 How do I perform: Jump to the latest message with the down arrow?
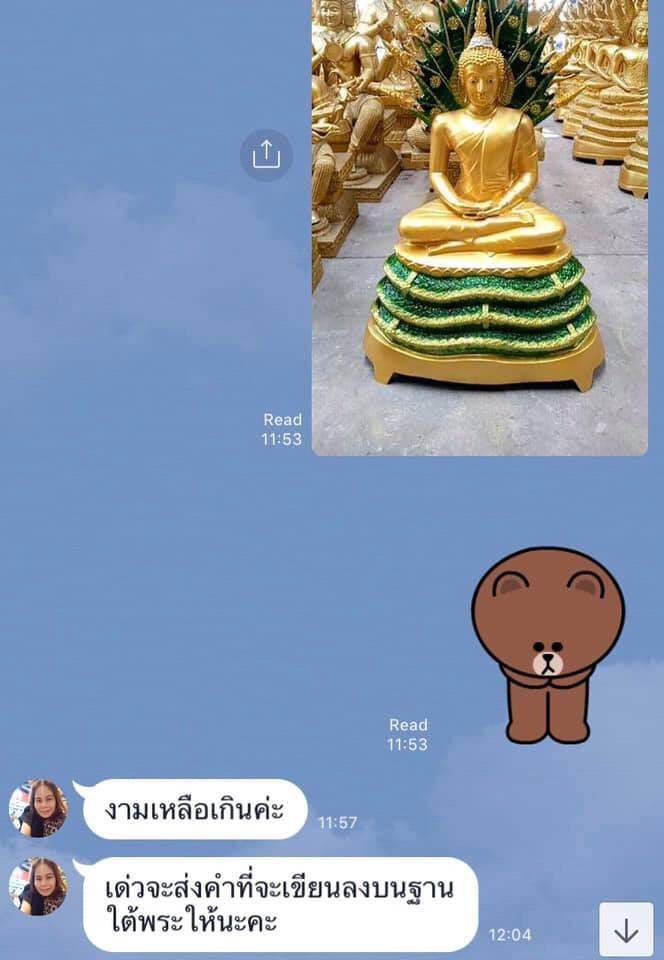pos(626,929)
